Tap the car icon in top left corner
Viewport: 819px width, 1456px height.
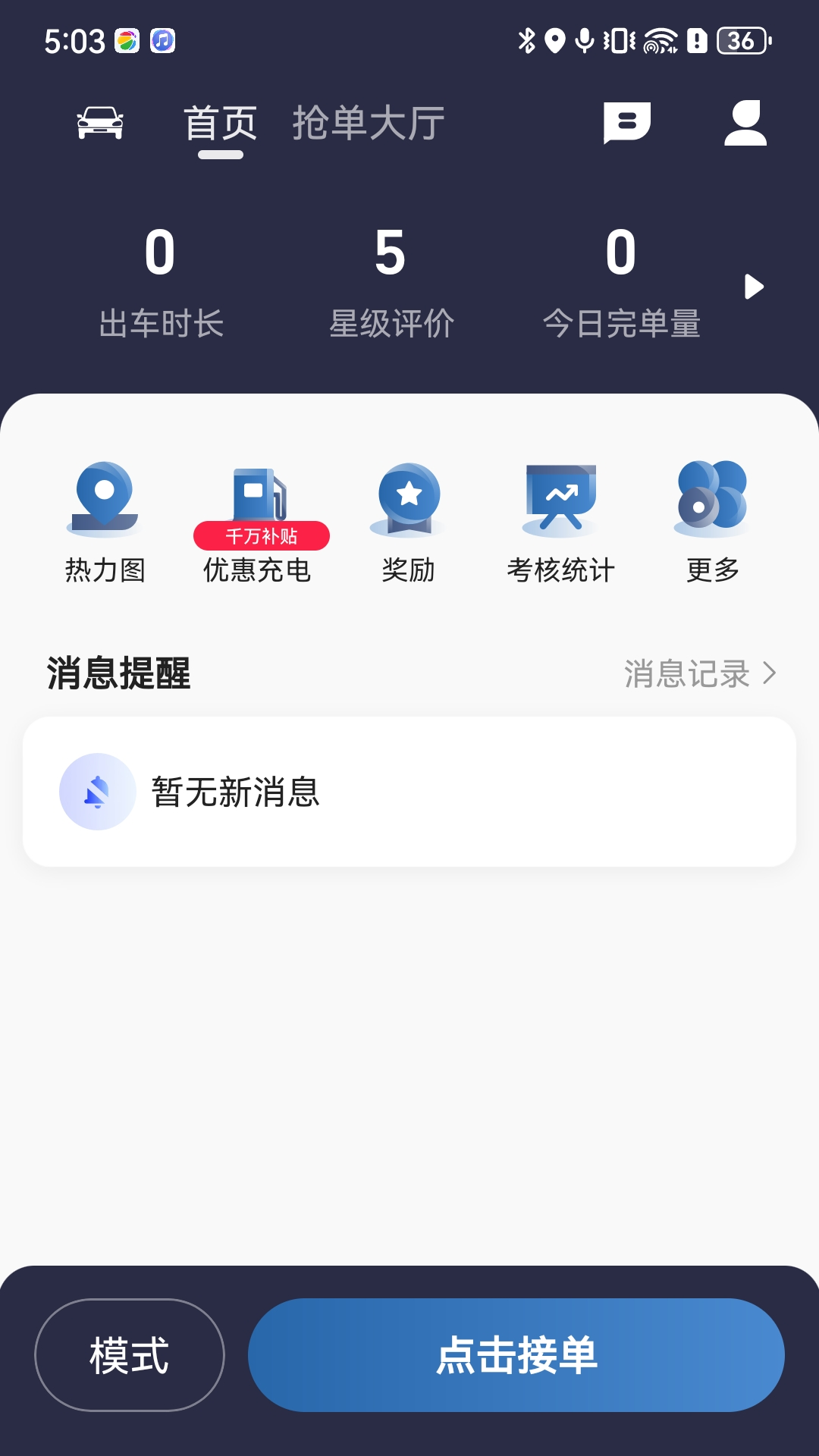point(101,124)
